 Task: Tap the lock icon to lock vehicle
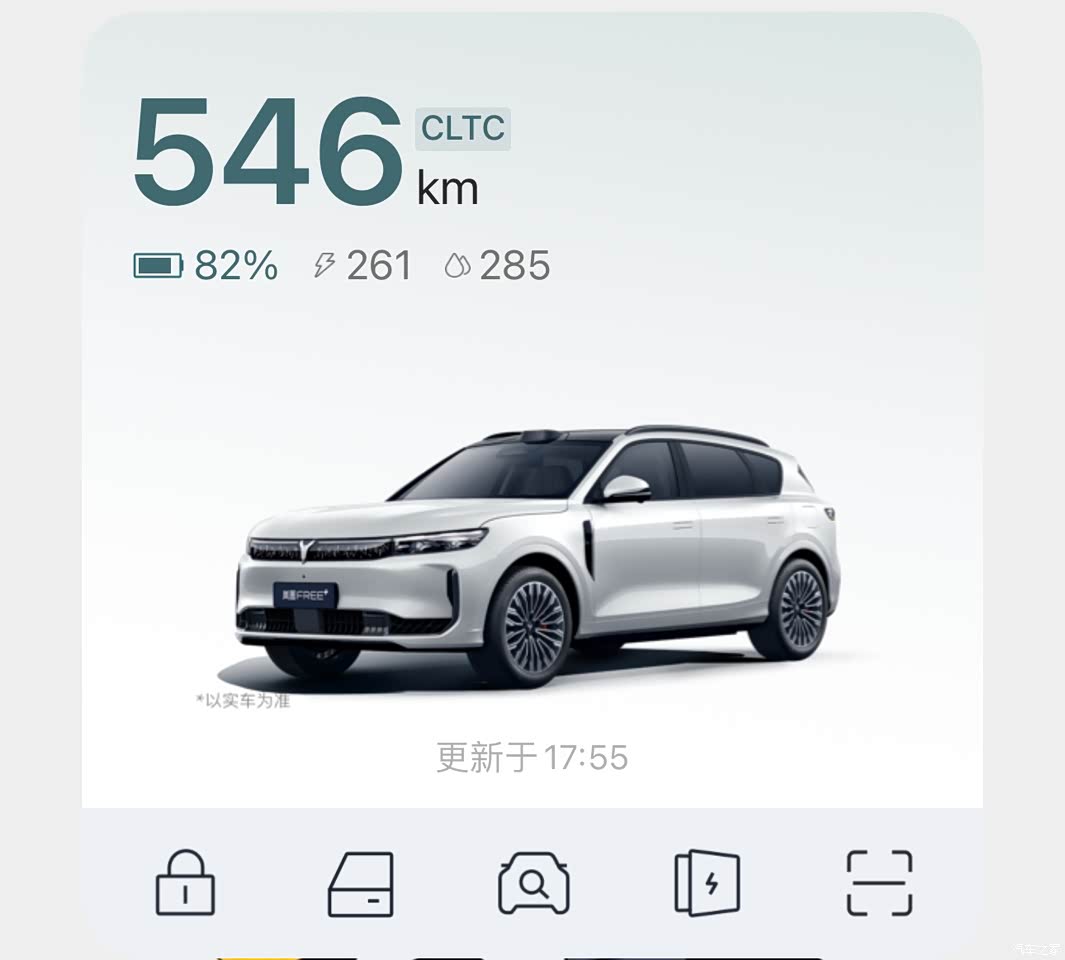(x=185, y=882)
